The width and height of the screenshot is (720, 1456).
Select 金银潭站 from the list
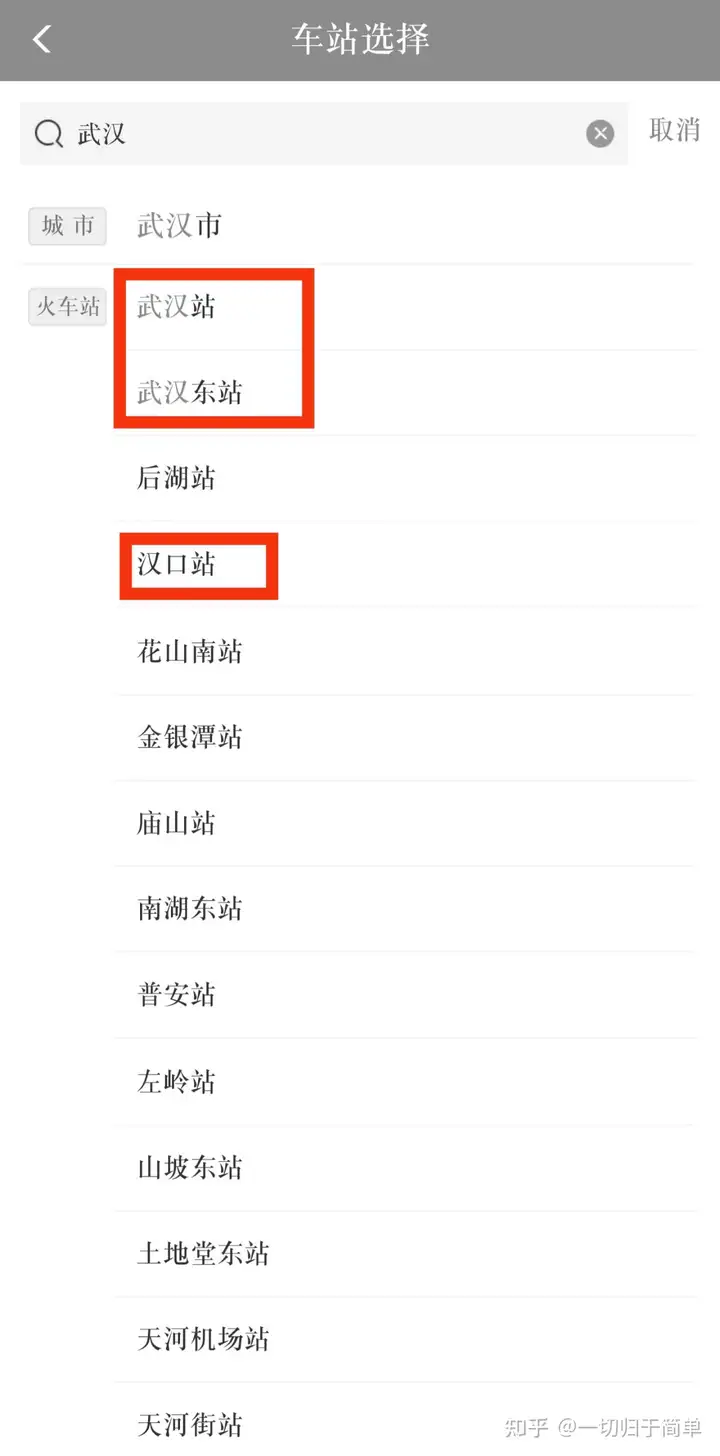[189, 738]
